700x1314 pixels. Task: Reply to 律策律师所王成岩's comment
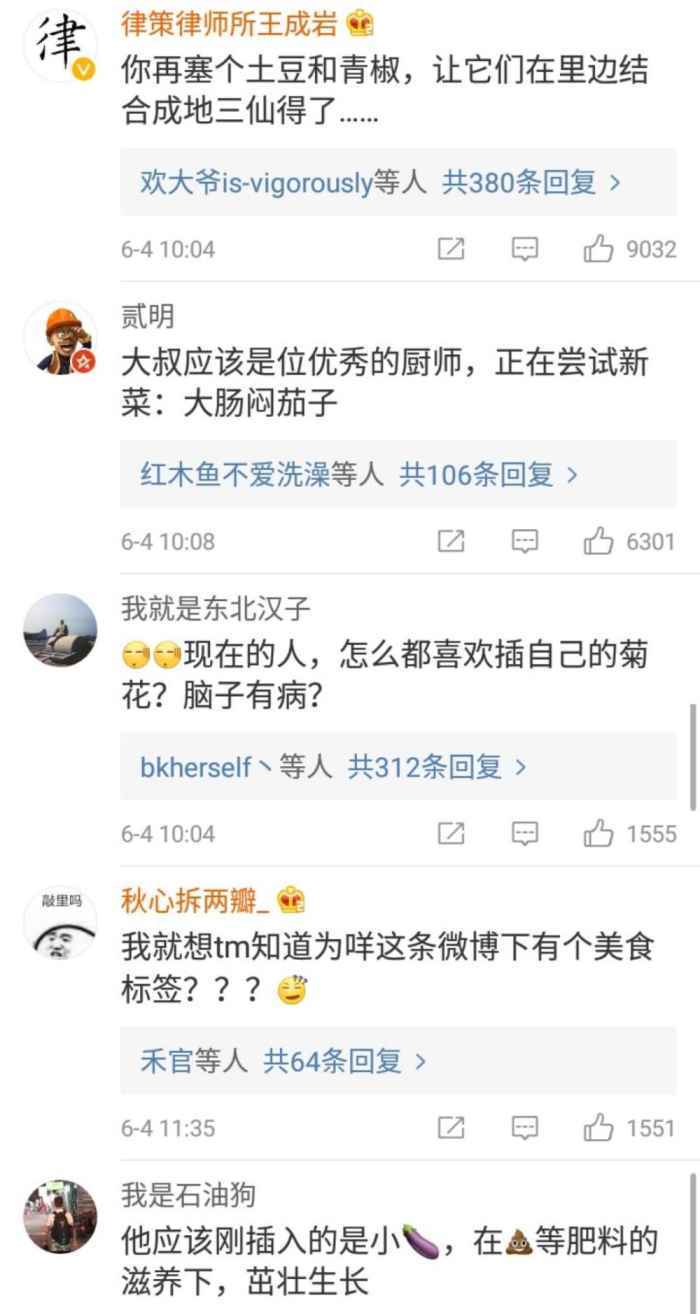(x=525, y=249)
